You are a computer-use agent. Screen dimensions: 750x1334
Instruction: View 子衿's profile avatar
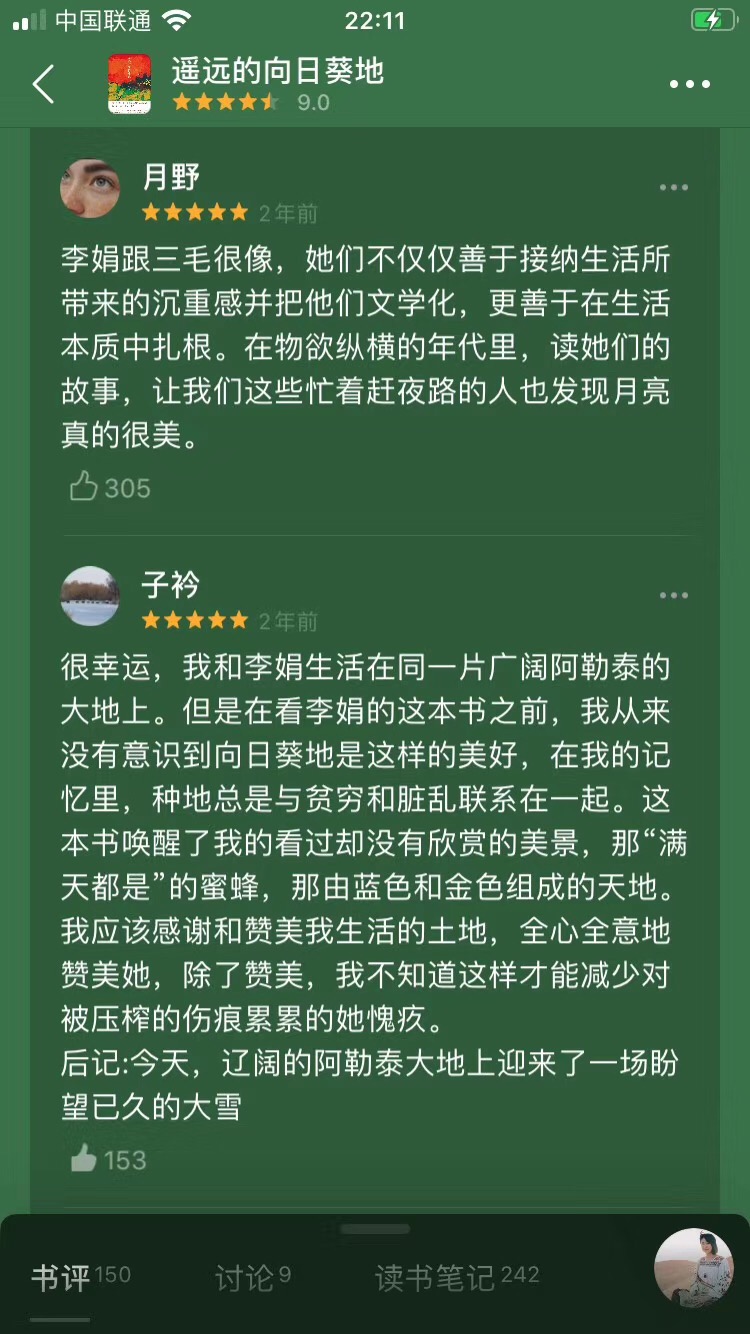tap(90, 596)
